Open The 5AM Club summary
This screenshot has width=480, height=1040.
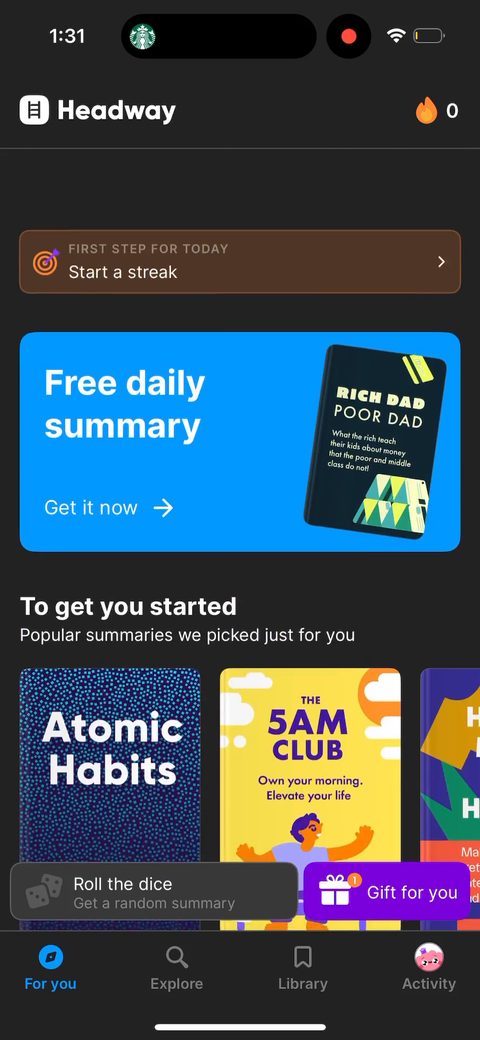(310, 764)
